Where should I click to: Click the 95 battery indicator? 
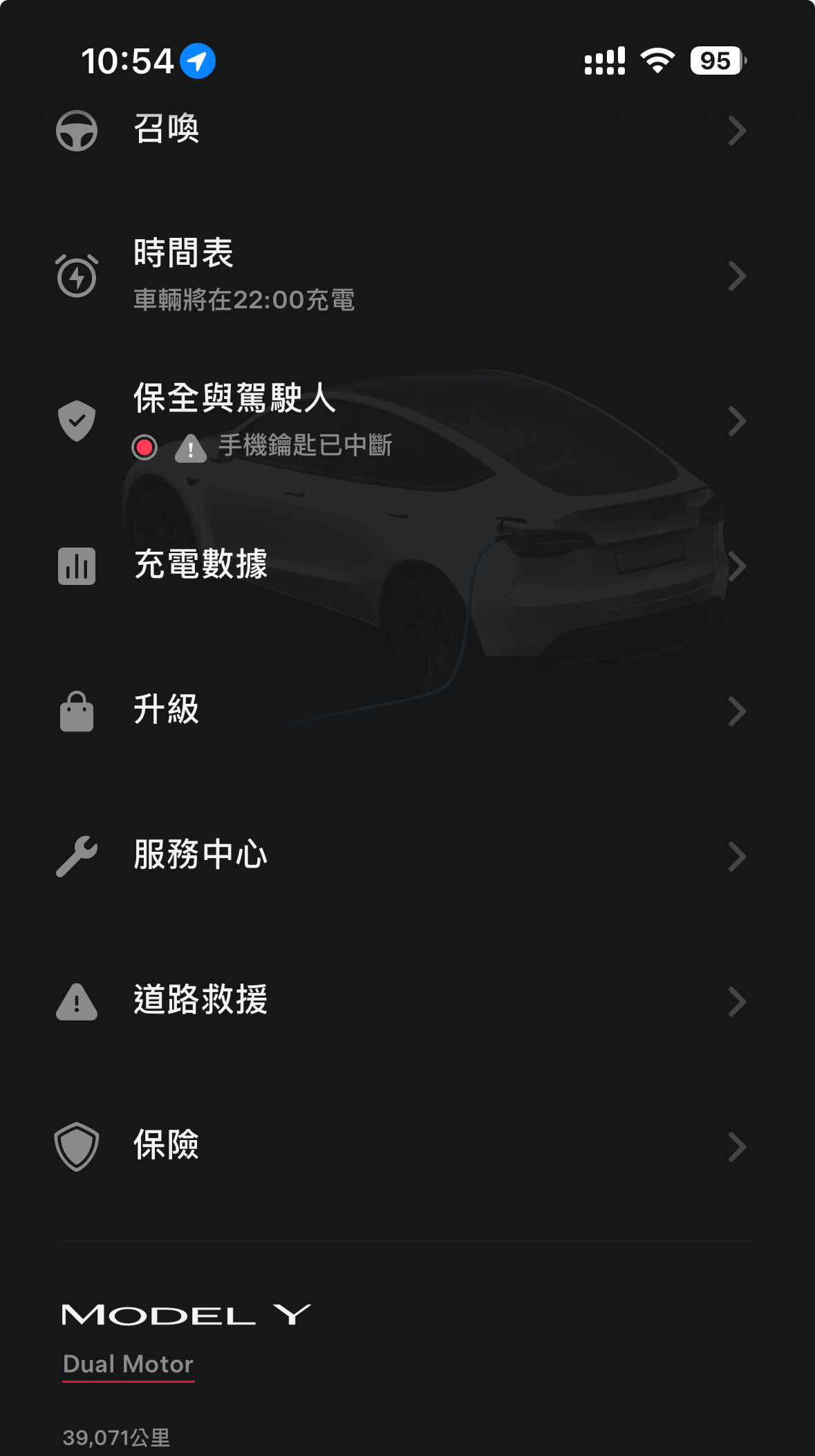coord(716,61)
